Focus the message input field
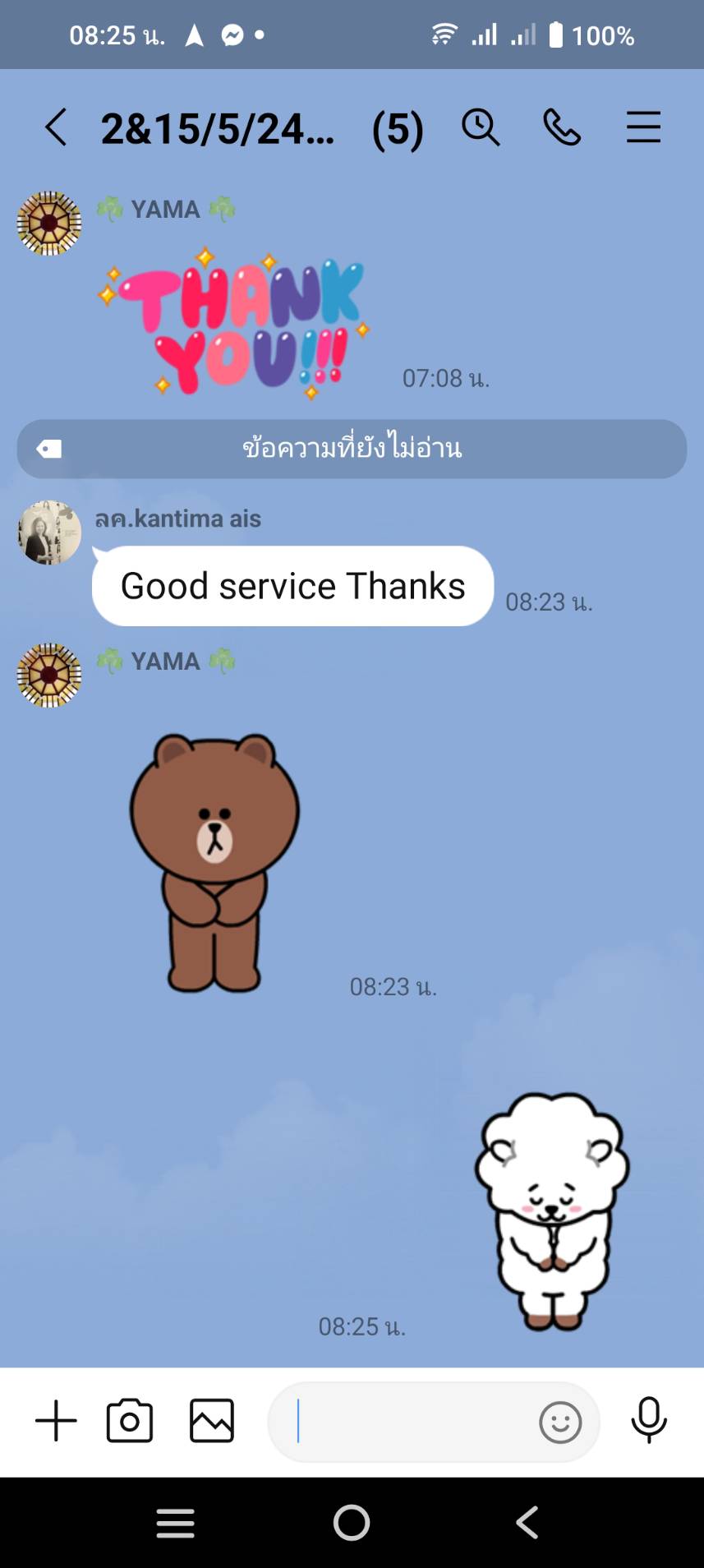The image size is (704, 1568). point(403,1422)
